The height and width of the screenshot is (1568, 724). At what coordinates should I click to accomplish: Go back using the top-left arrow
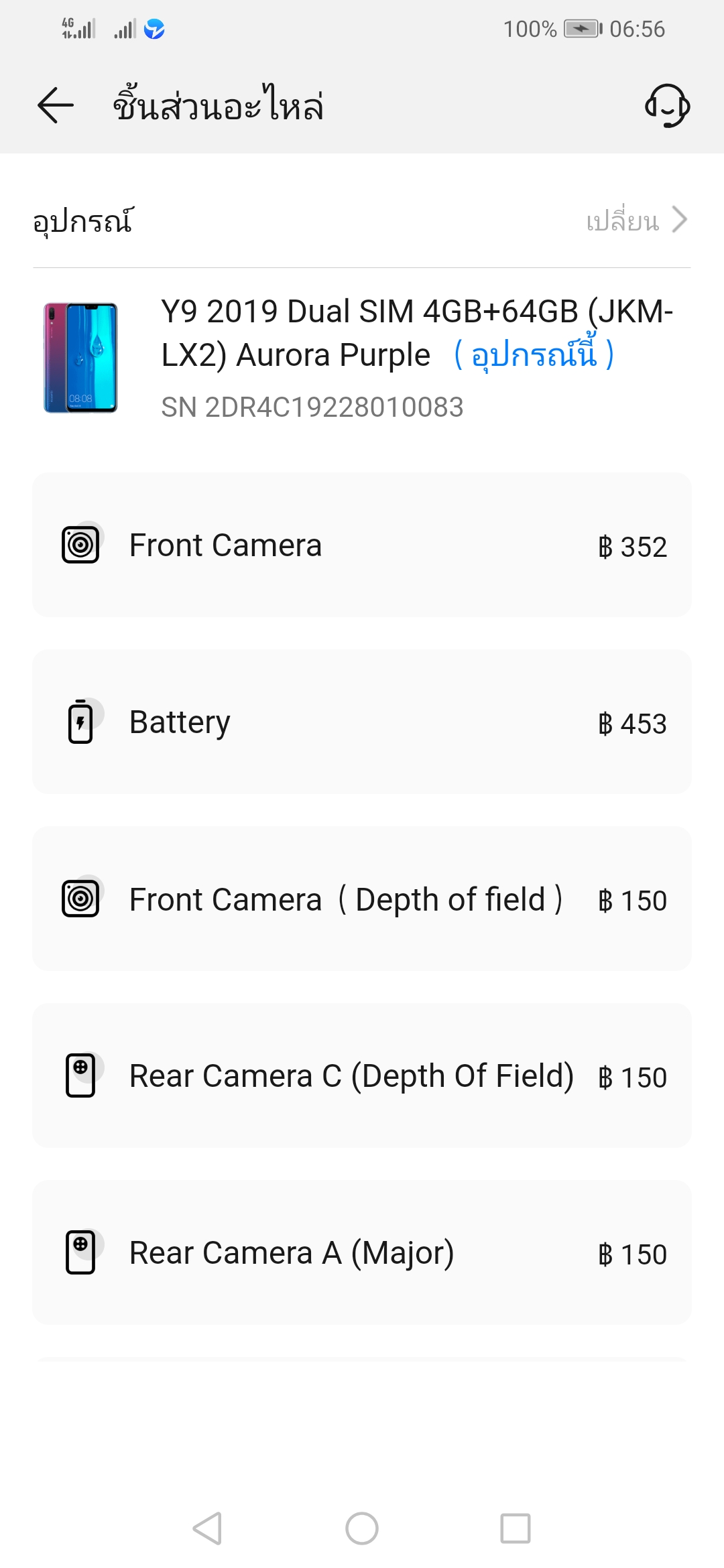point(55,105)
